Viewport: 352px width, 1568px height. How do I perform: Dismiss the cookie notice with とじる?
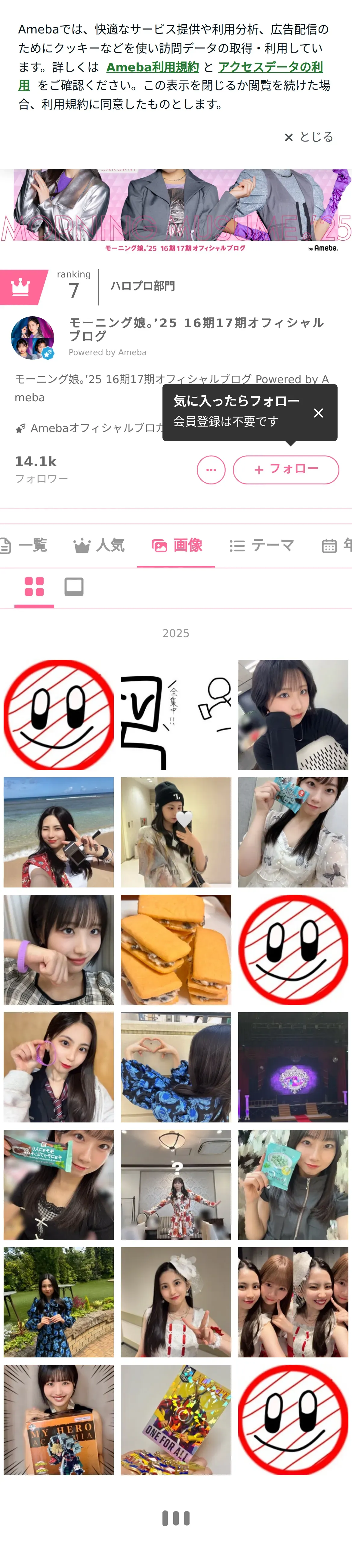(309, 137)
